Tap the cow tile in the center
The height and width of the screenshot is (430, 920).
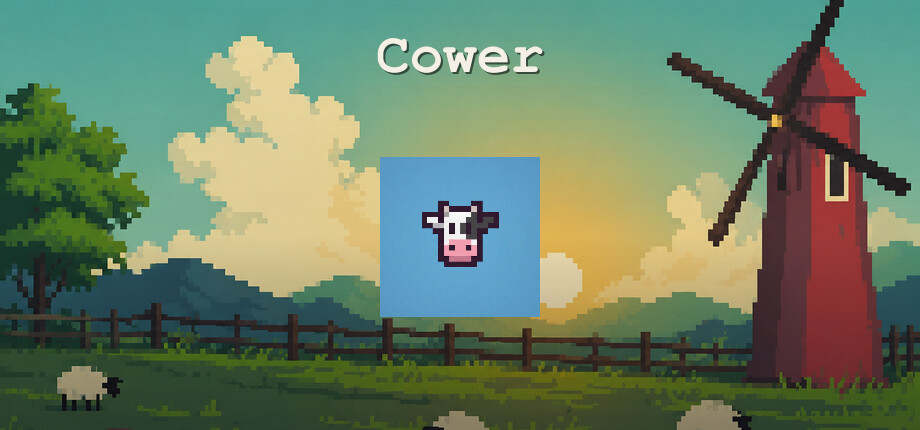coord(460,237)
